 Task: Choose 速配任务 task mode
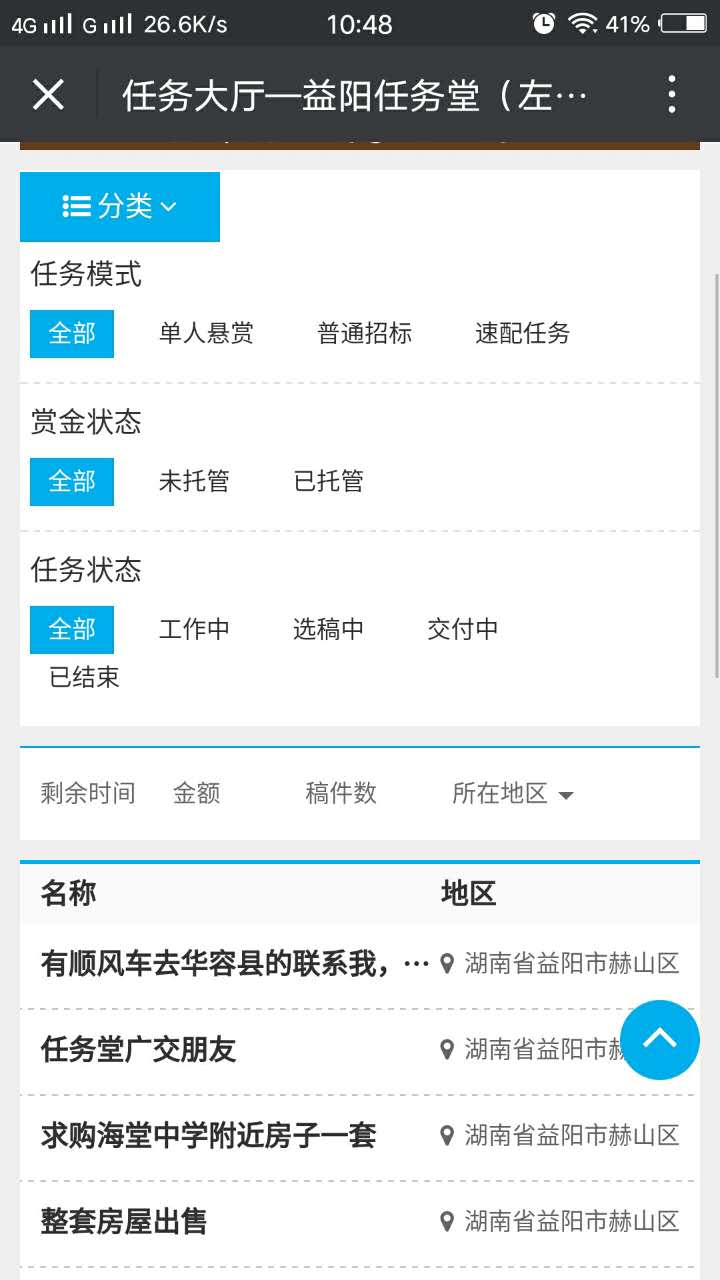pyautogui.click(x=522, y=333)
